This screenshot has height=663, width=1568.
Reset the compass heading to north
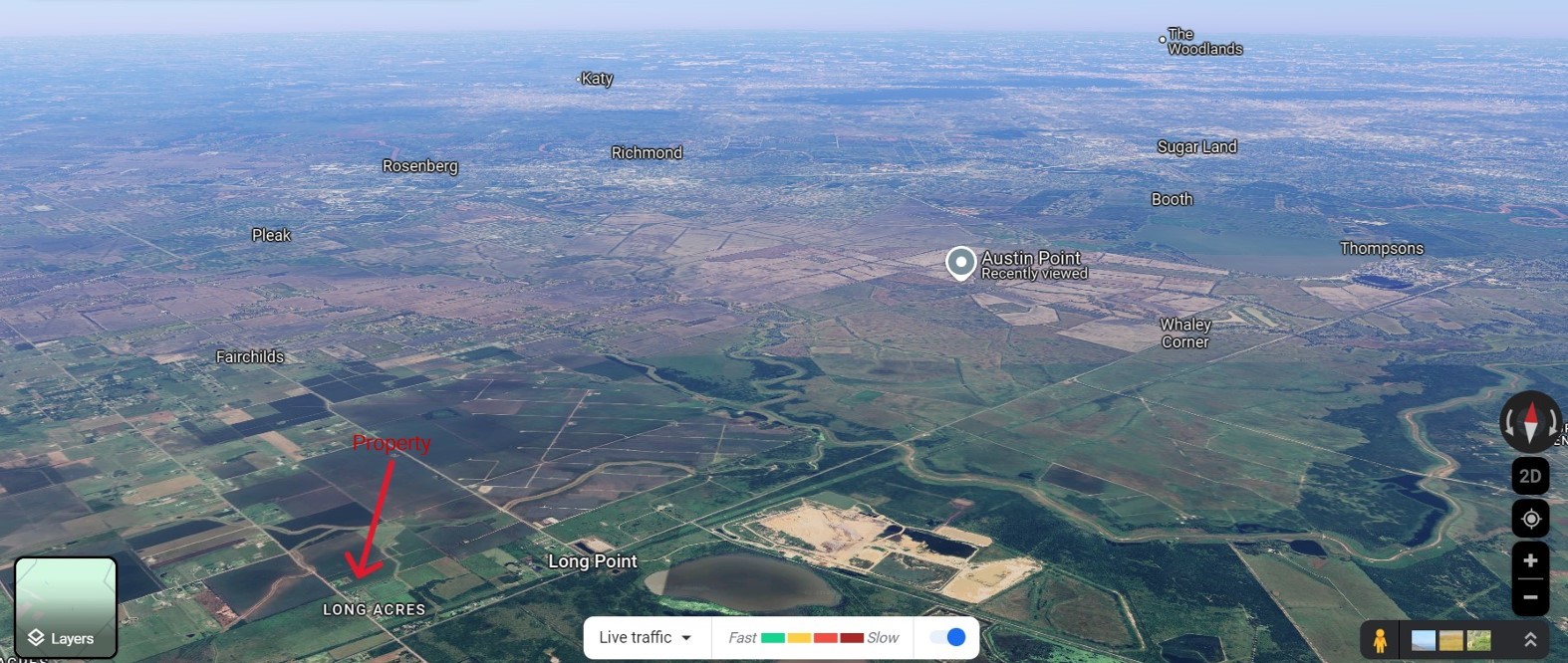pos(1530,421)
